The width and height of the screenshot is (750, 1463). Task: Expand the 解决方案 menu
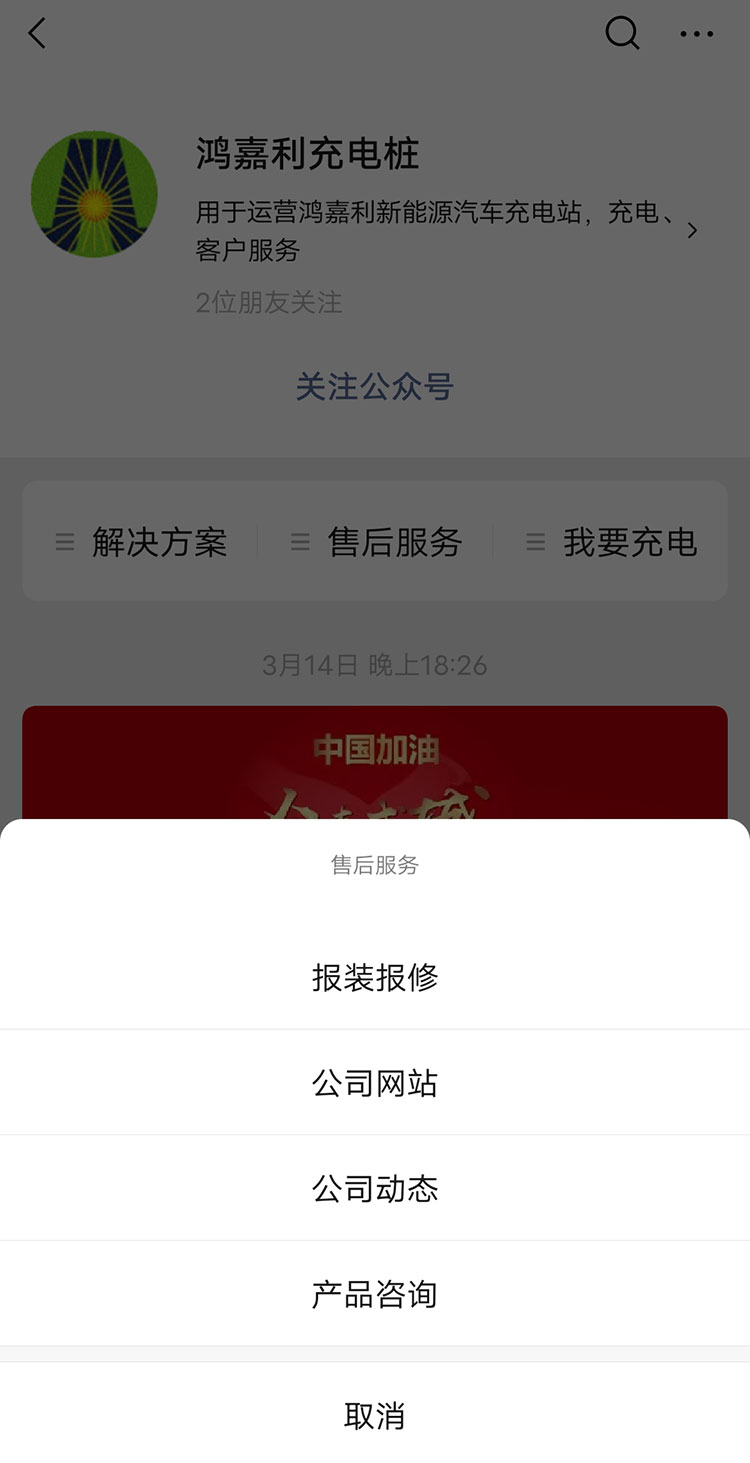point(160,542)
